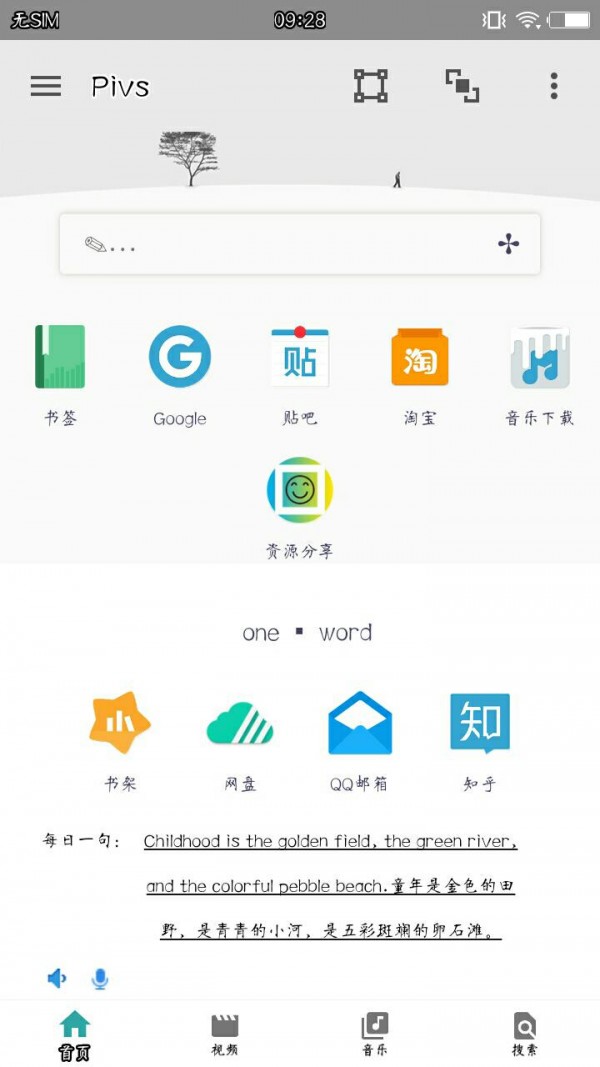This screenshot has height=1067, width=600.
Task: Open the 书签 bookmarks shortcut
Action: click(60, 357)
